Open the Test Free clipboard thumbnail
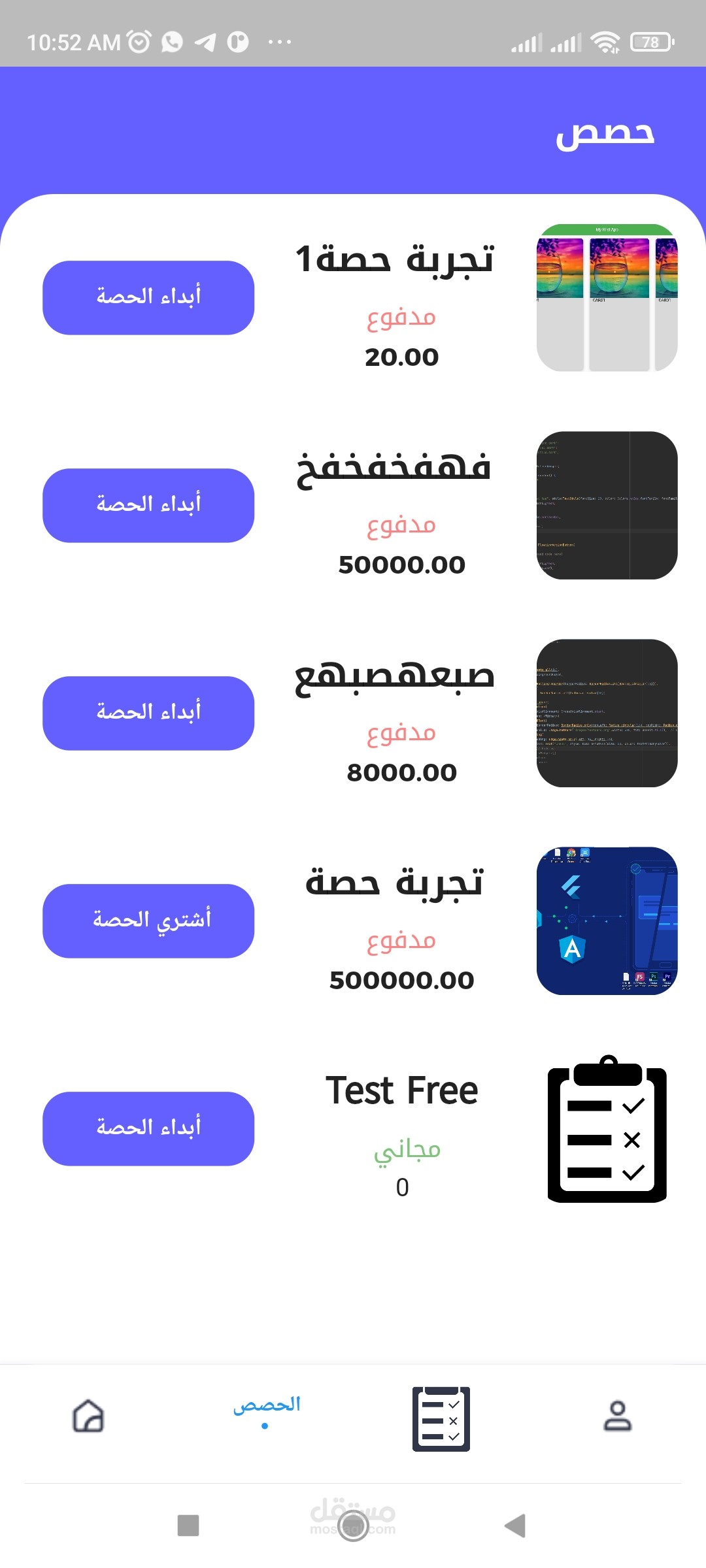Image resolution: width=706 pixels, height=1568 pixels. coord(607,1129)
